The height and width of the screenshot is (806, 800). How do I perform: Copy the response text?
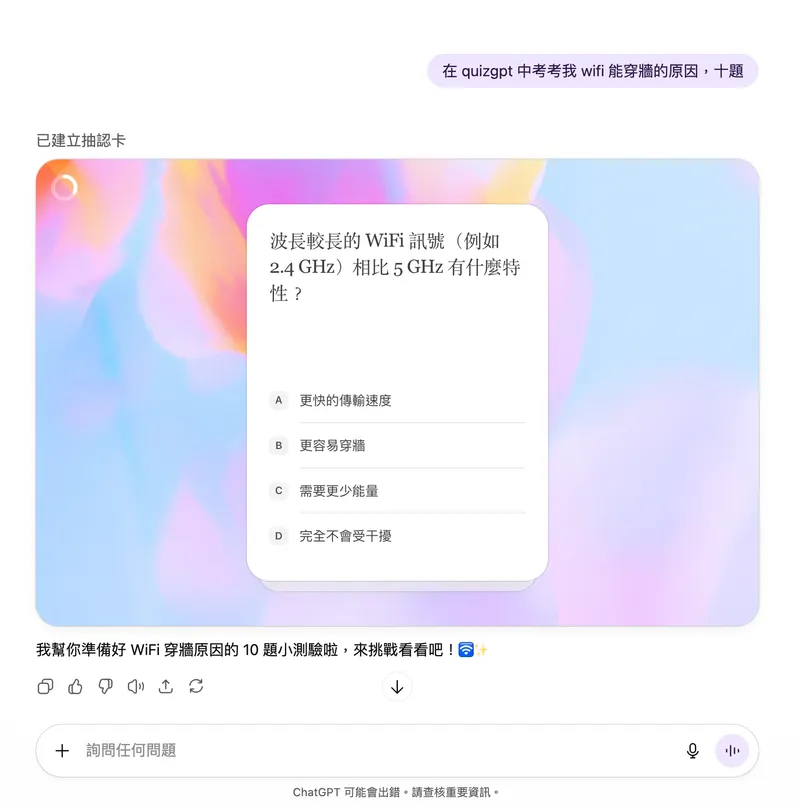click(x=45, y=686)
